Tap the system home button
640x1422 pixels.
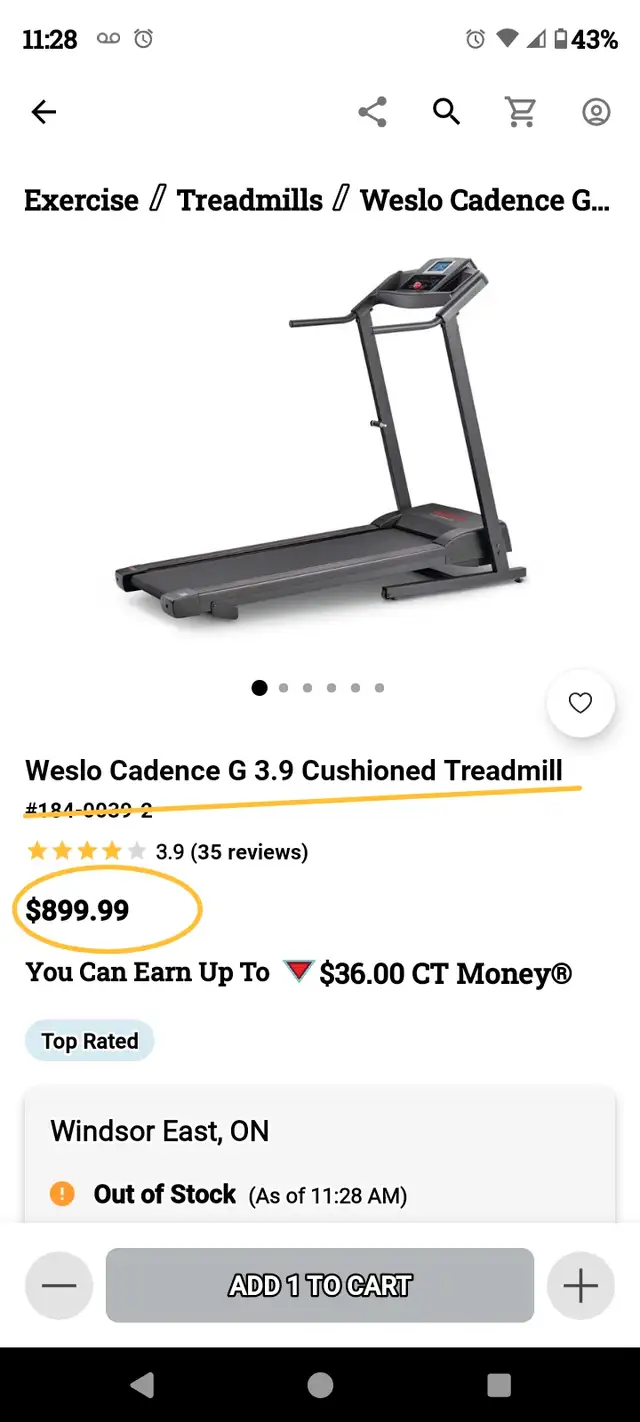pos(320,1385)
